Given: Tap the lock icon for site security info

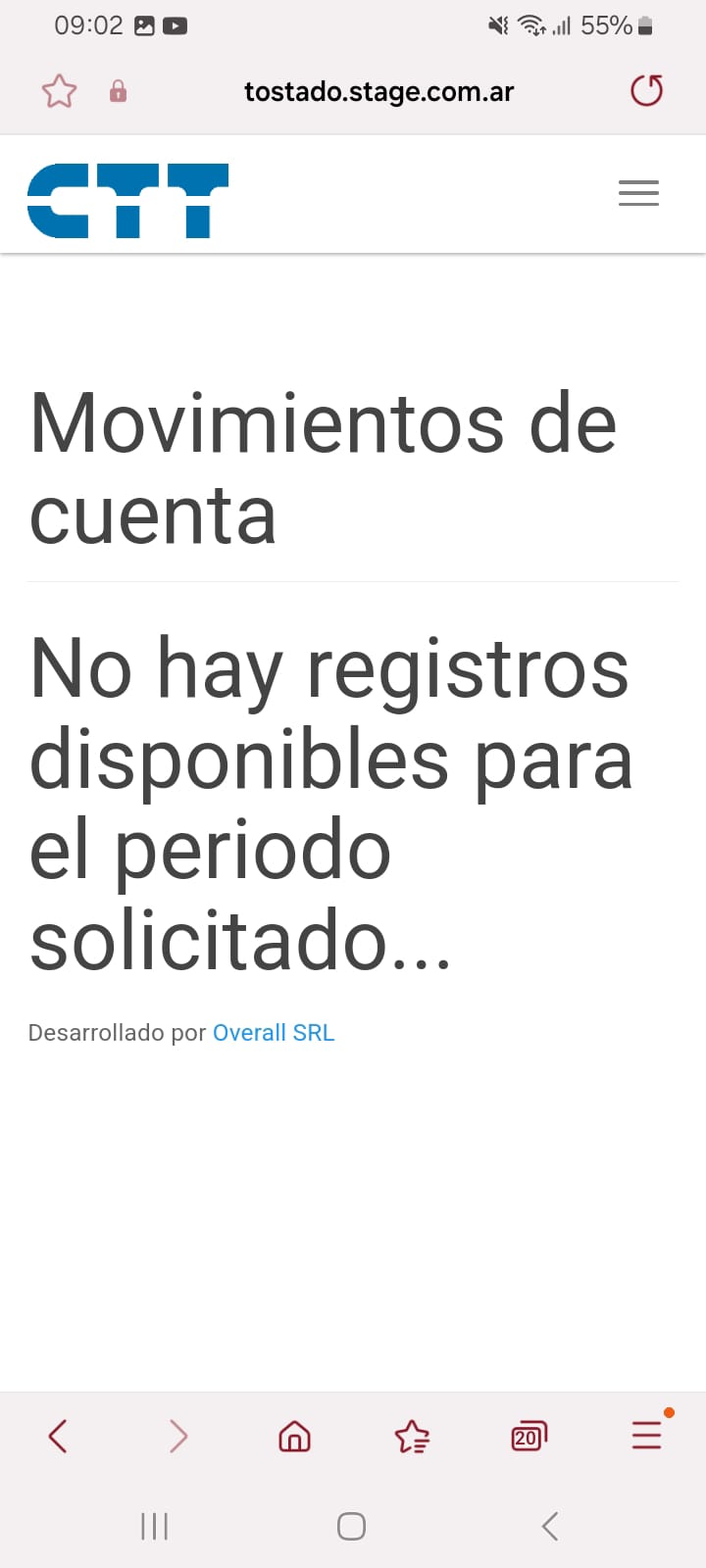Looking at the screenshot, I should pos(118,91).
